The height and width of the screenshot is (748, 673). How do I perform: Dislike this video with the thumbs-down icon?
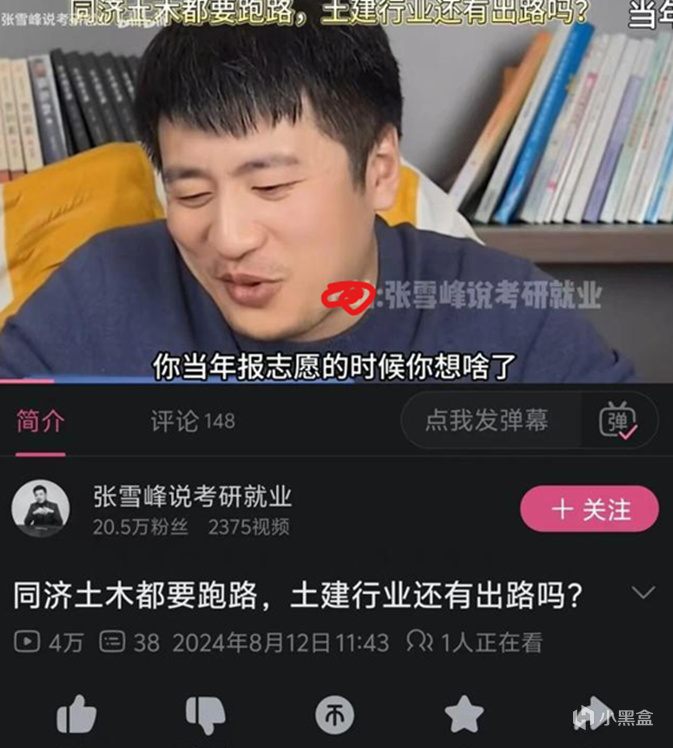tap(206, 714)
